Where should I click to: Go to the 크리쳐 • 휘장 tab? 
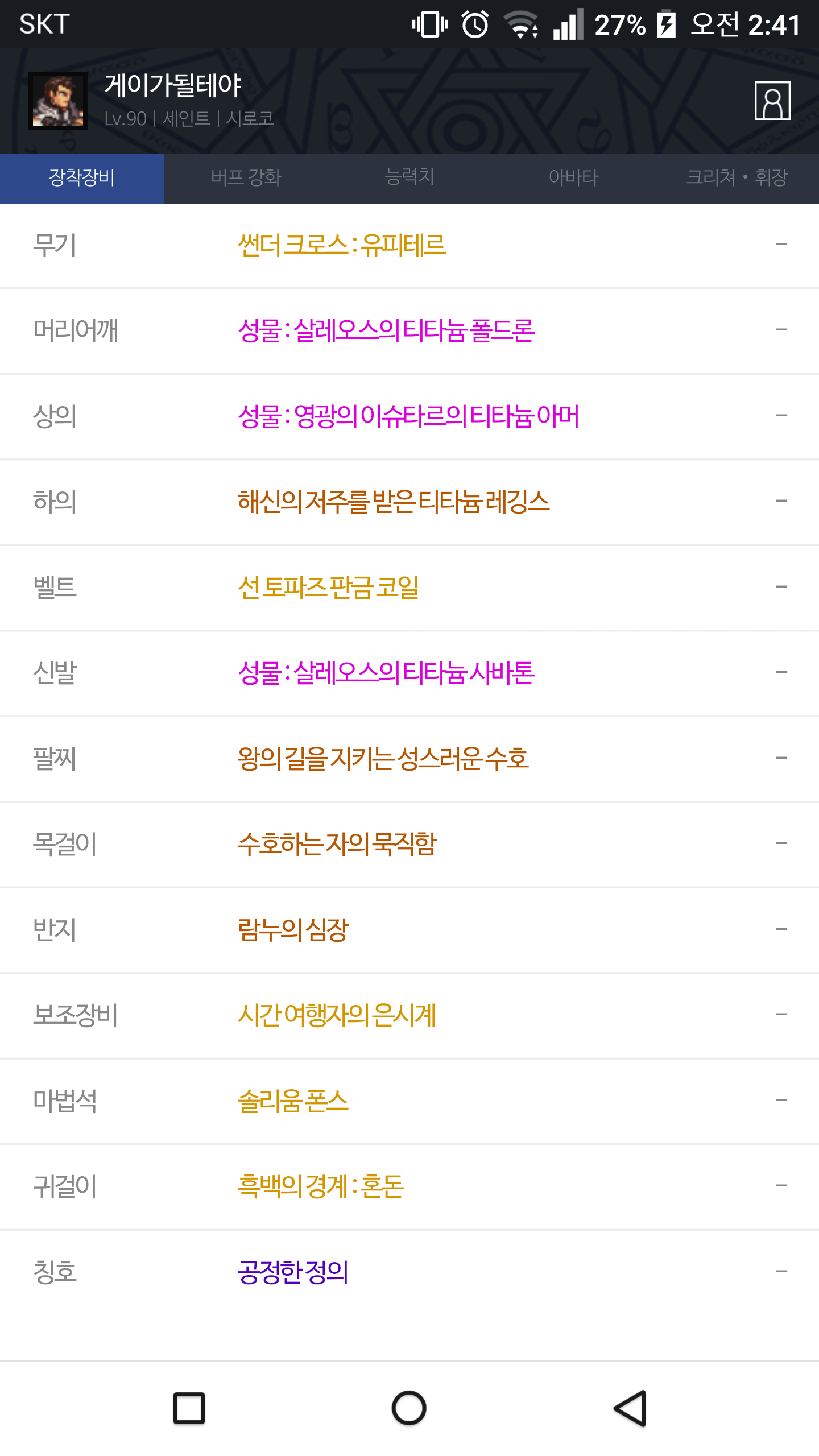click(x=737, y=178)
